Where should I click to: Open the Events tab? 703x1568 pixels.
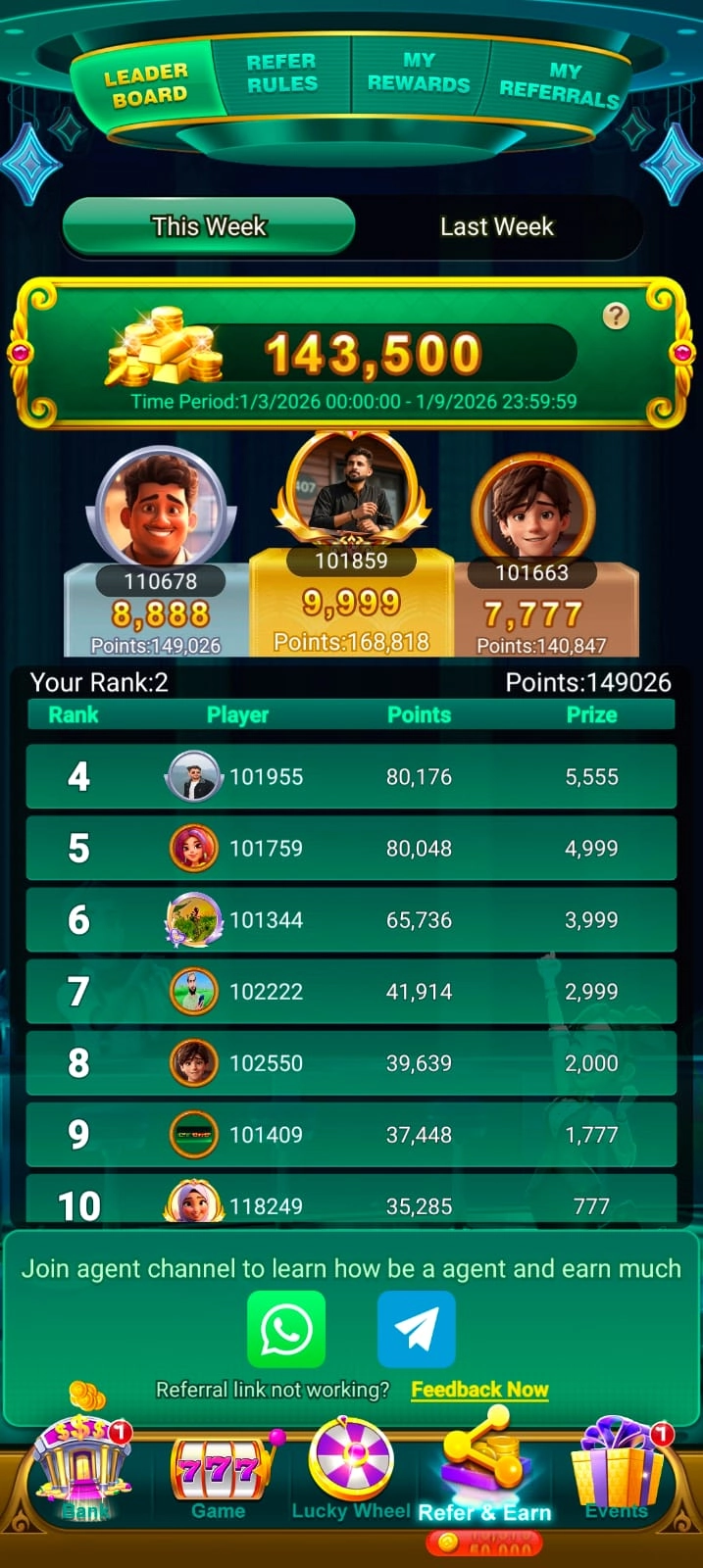pyautogui.click(x=617, y=1475)
